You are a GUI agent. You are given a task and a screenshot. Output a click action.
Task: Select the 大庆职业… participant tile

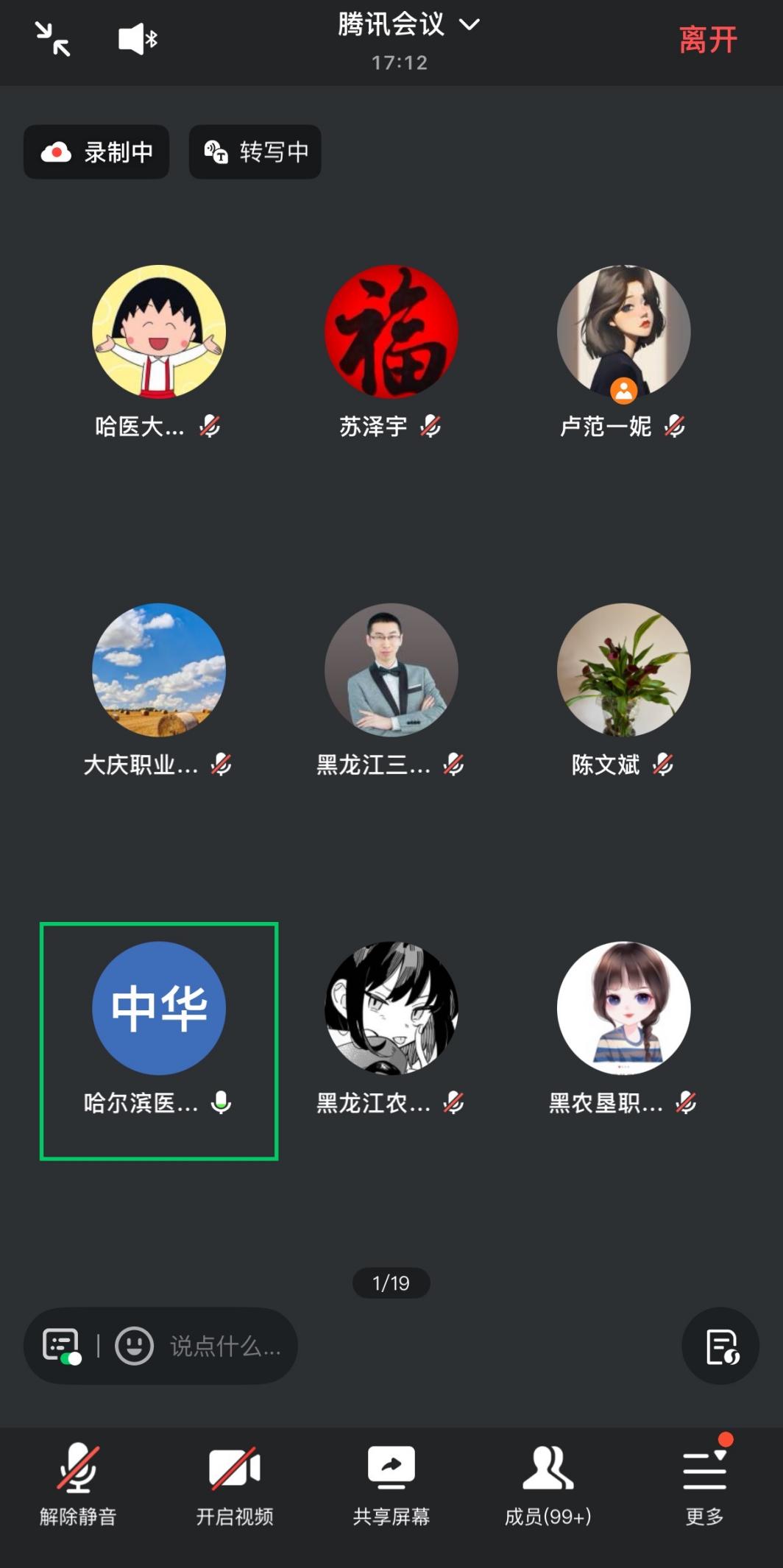tap(159, 671)
